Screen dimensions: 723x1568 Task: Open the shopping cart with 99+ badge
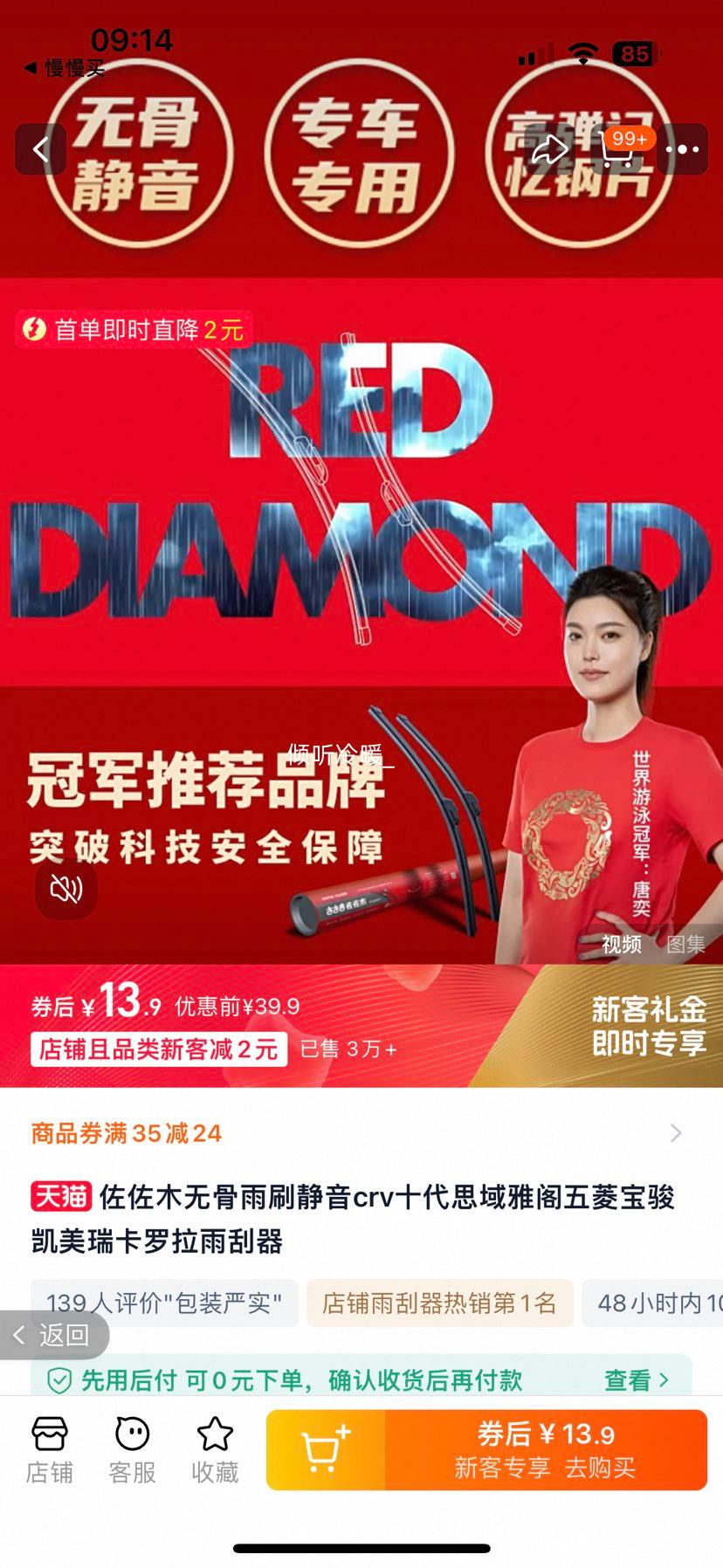(618, 149)
